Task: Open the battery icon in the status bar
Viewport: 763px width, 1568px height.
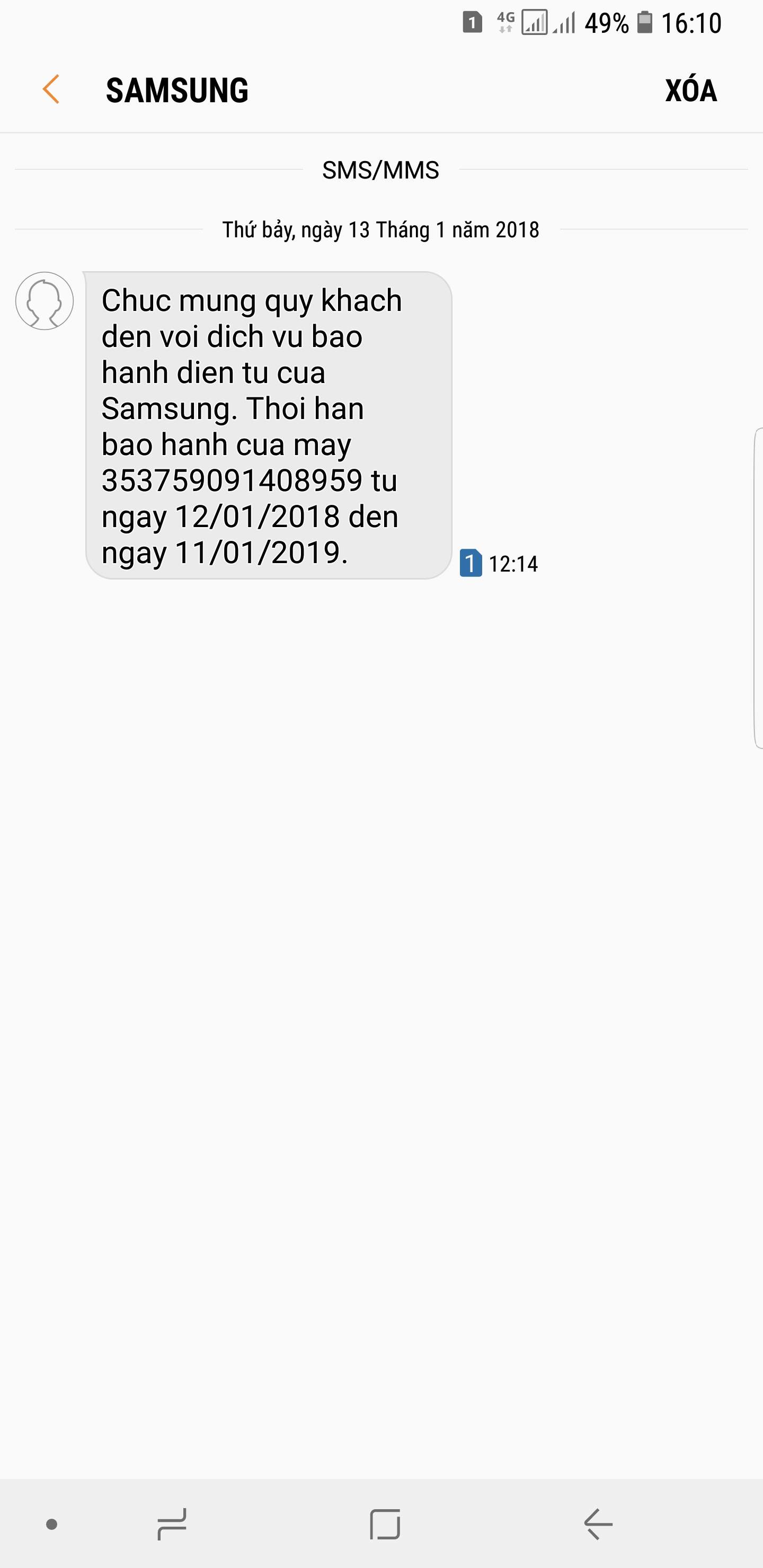Action: (644, 22)
